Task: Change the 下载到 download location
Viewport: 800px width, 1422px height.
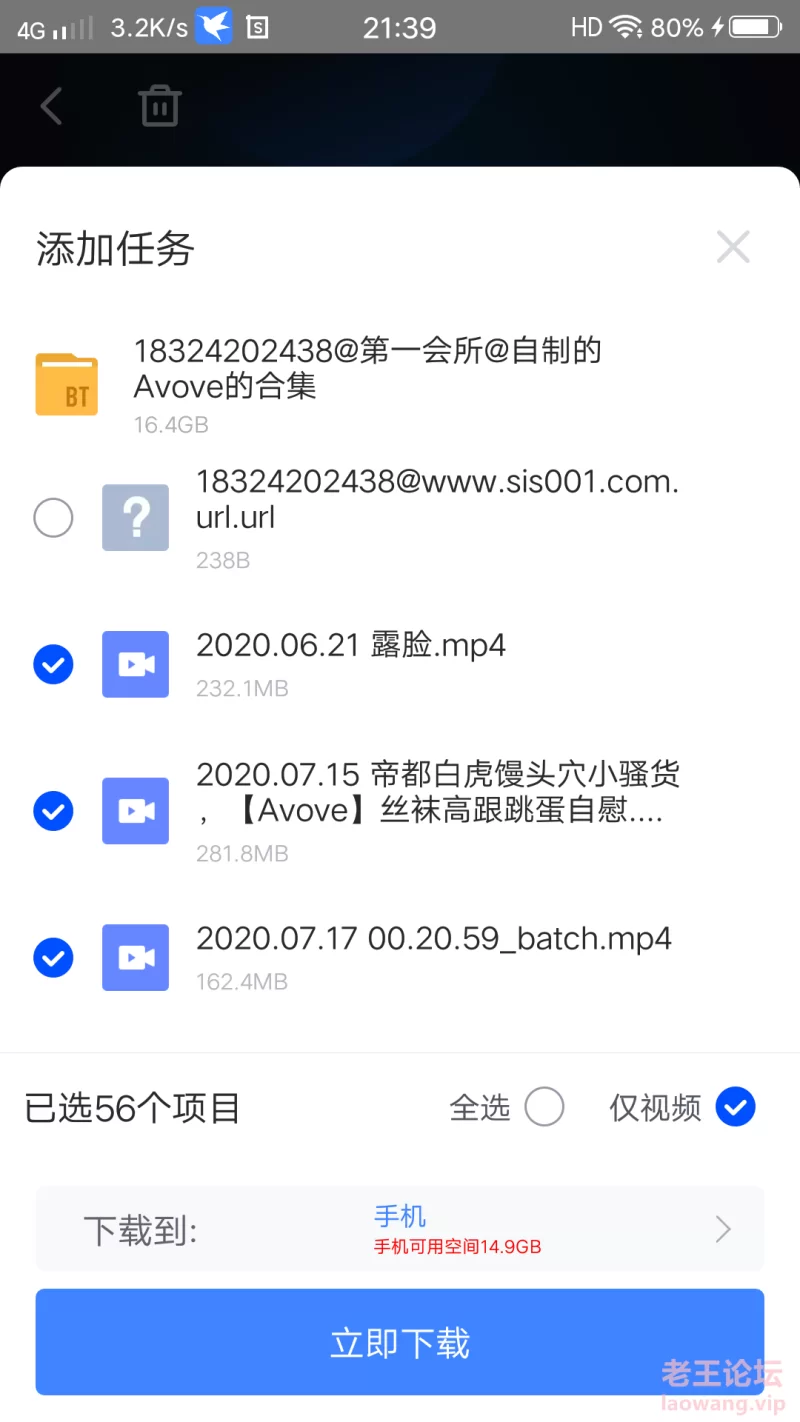Action: click(400, 1229)
